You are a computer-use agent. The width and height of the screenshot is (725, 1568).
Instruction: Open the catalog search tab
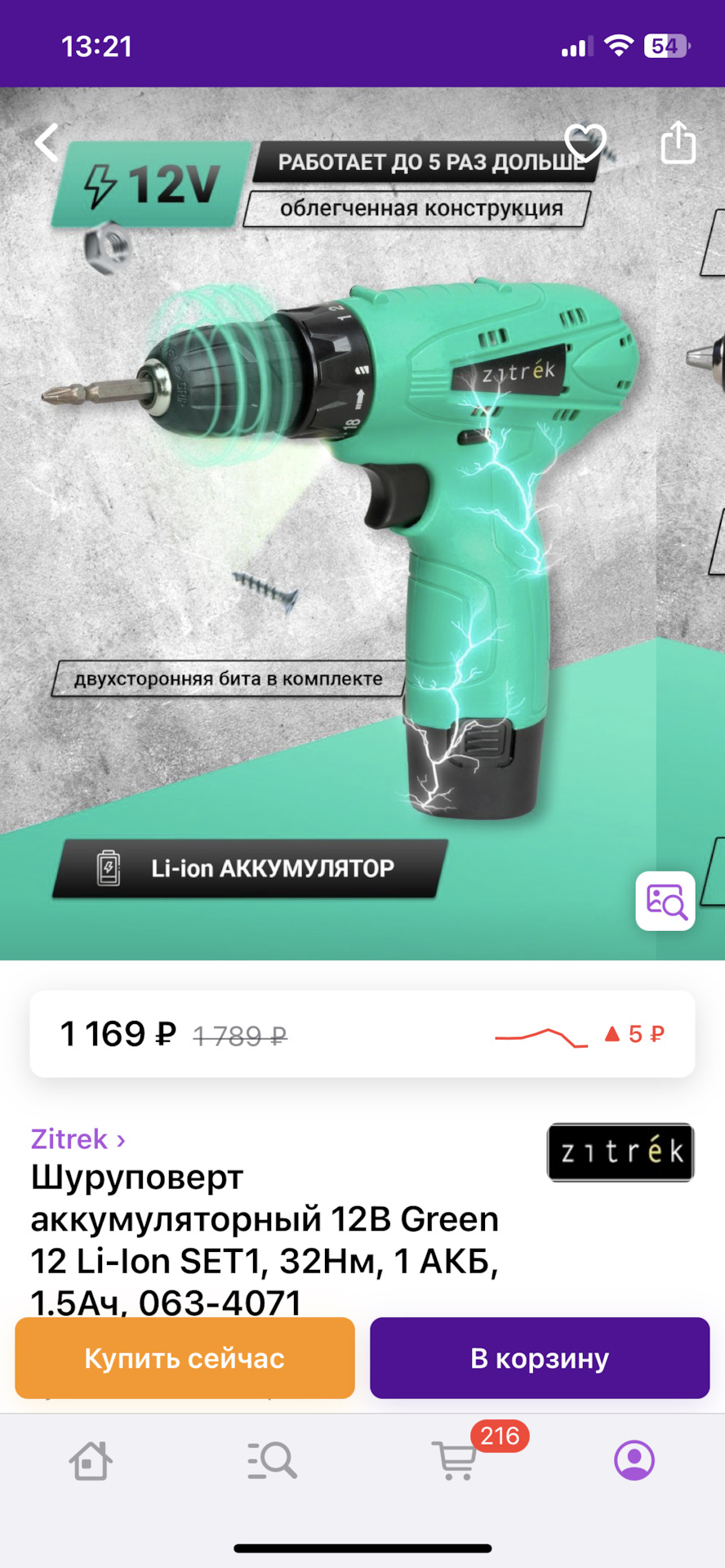tap(272, 1460)
